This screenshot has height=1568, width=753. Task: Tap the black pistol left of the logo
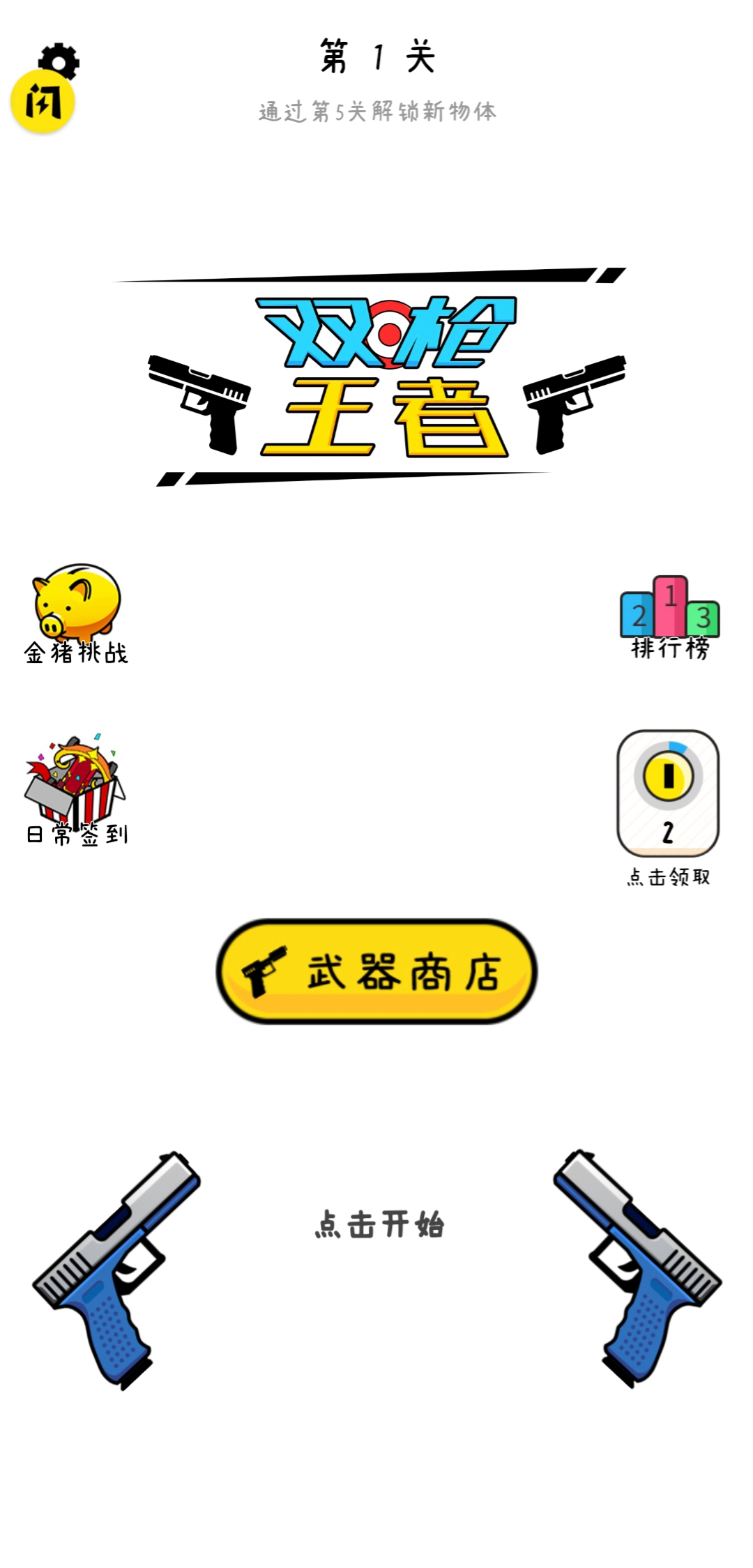[x=199, y=404]
